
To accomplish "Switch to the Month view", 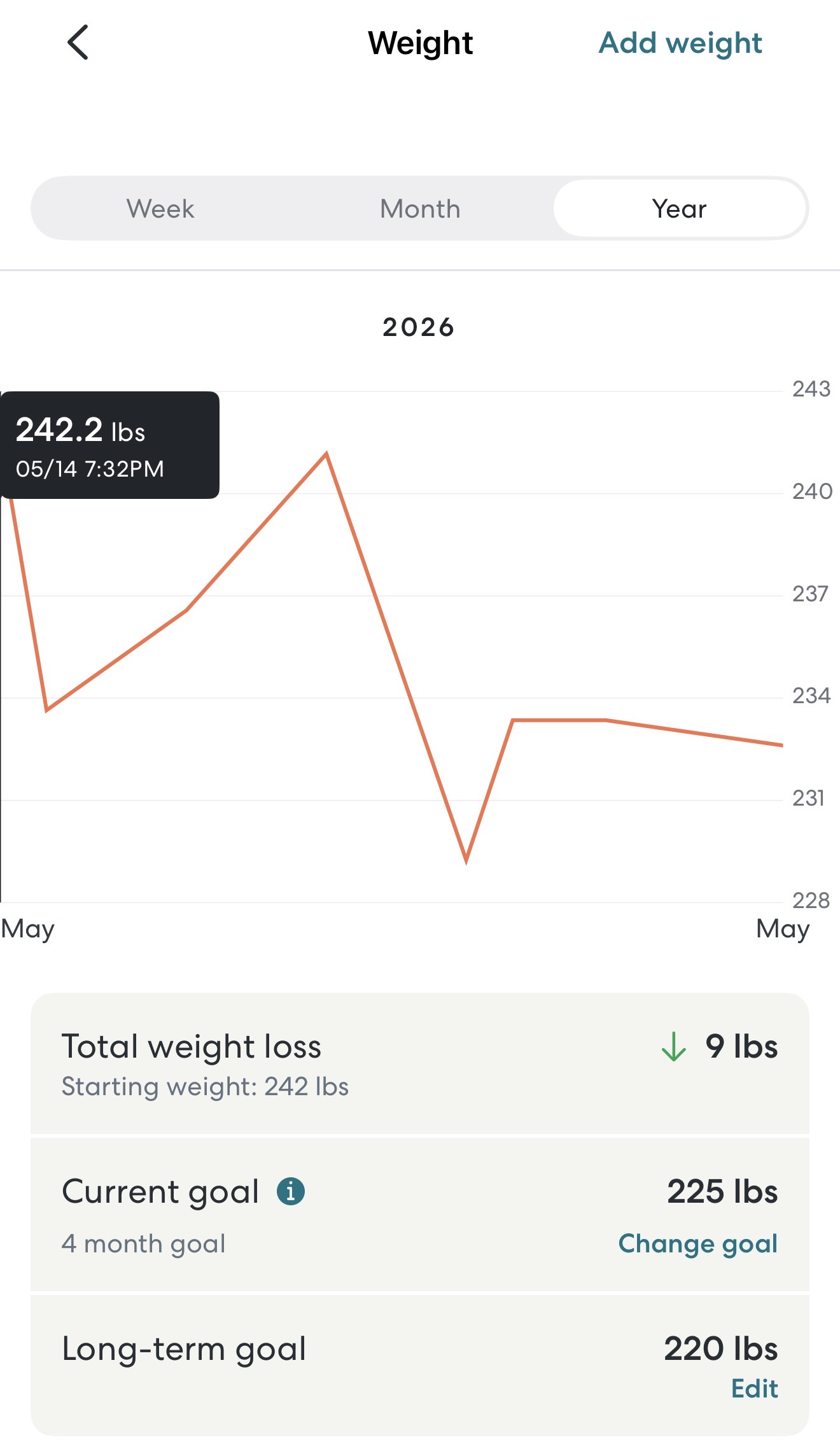I will coord(420,208).
